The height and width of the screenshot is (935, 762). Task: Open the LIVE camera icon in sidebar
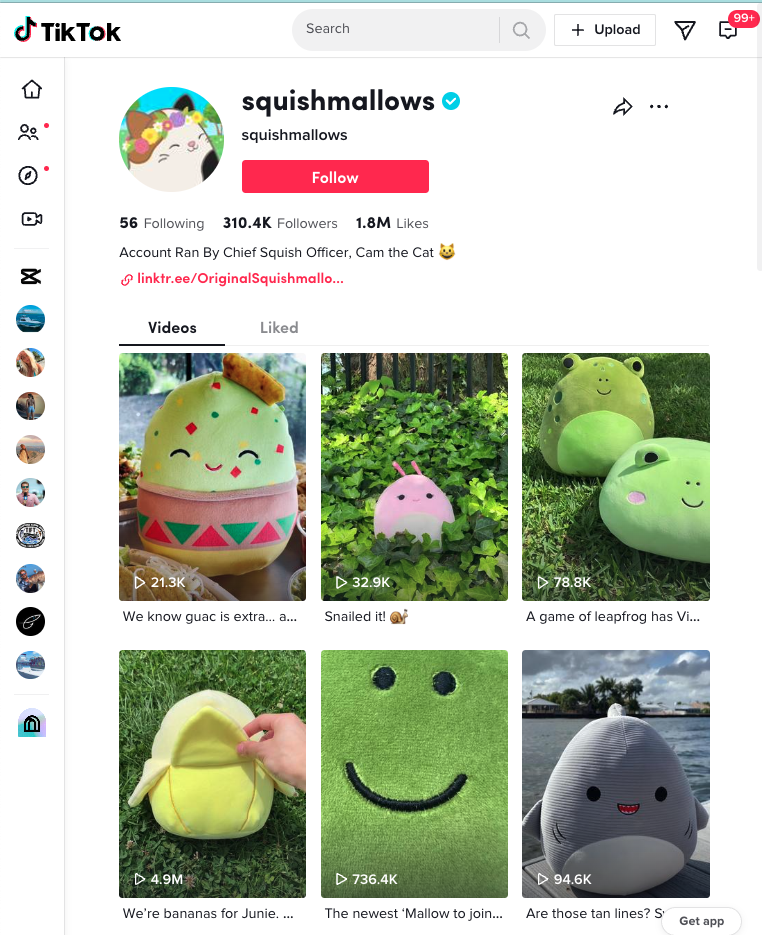(31, 219)
